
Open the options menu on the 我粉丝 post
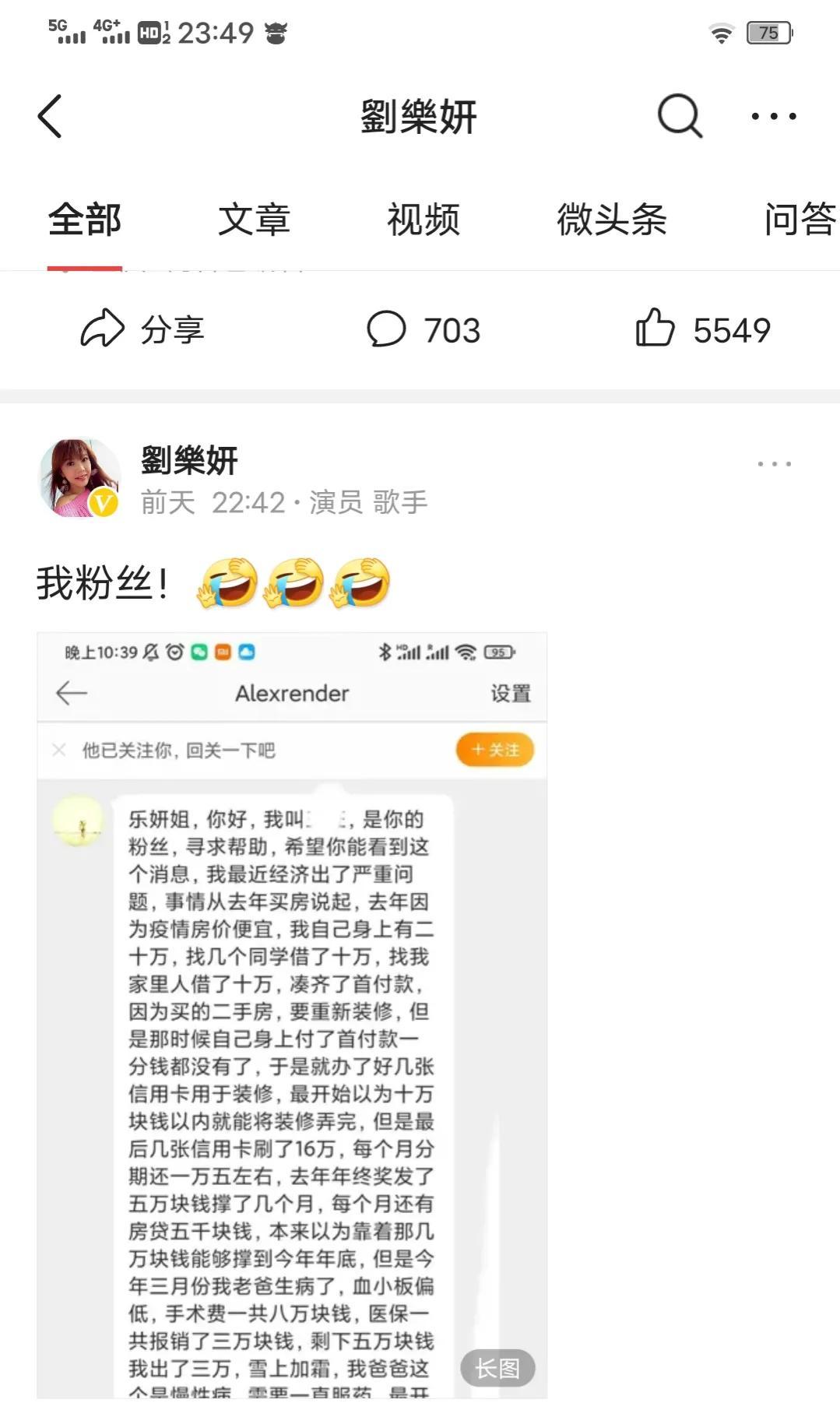click(774, 464)
